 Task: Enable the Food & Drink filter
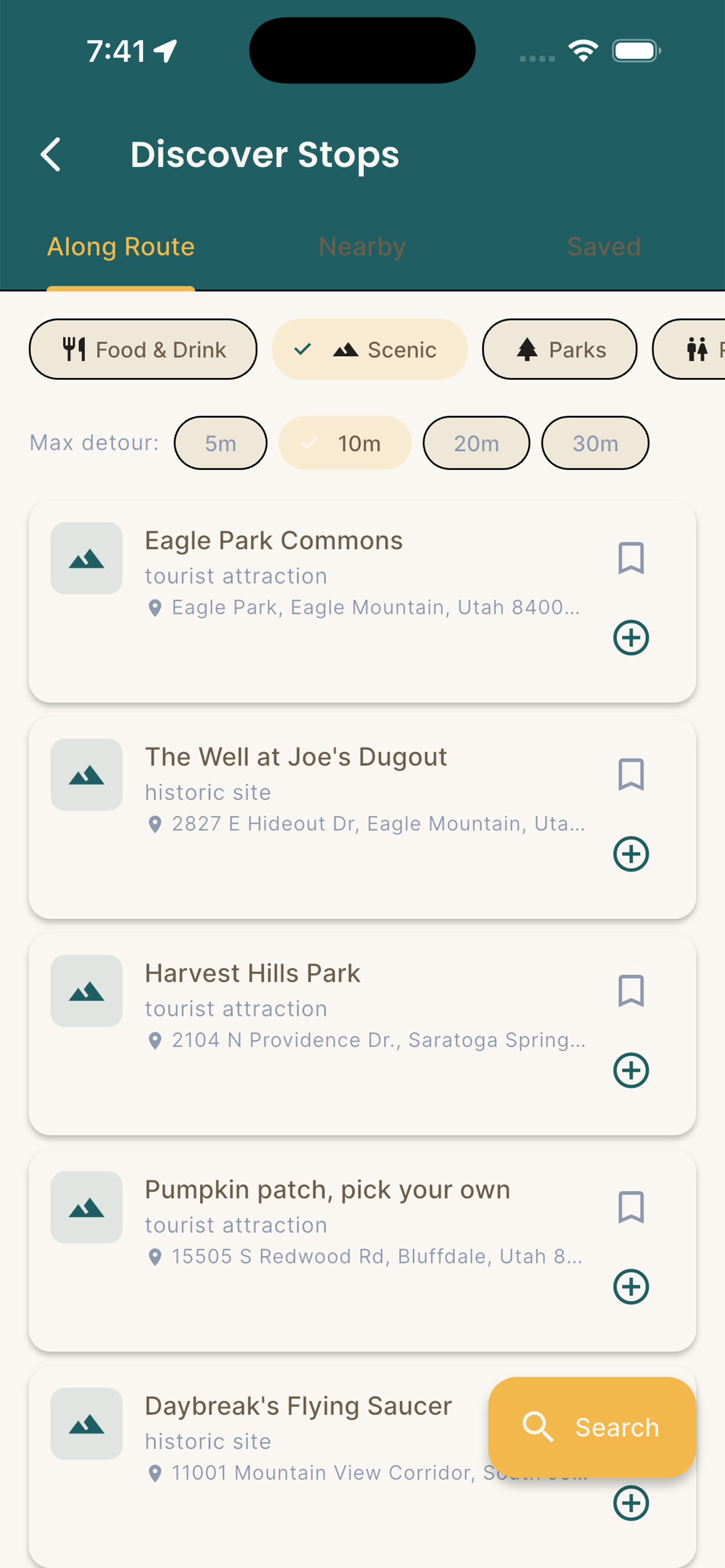[x=142, y=349]
